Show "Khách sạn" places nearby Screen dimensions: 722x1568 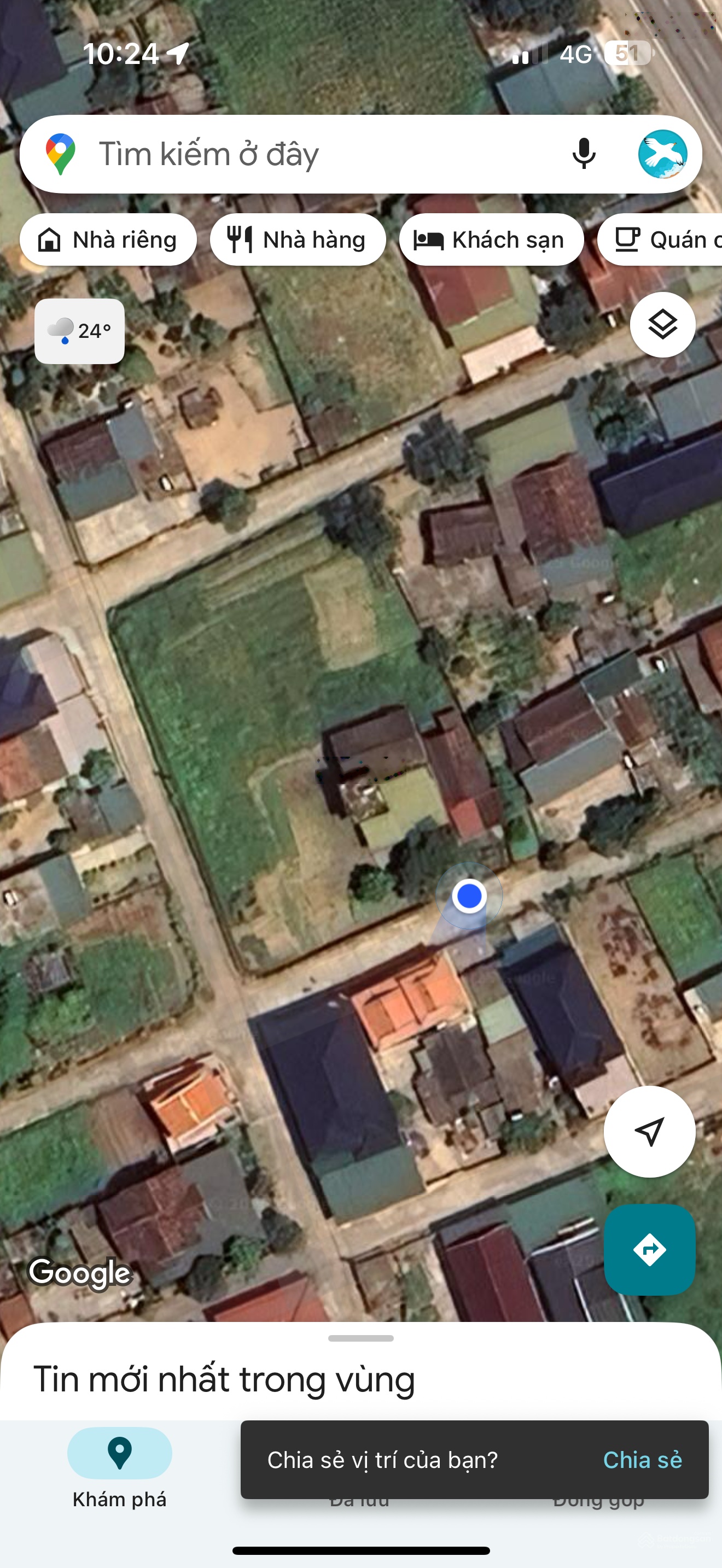[x=491, y=240]
